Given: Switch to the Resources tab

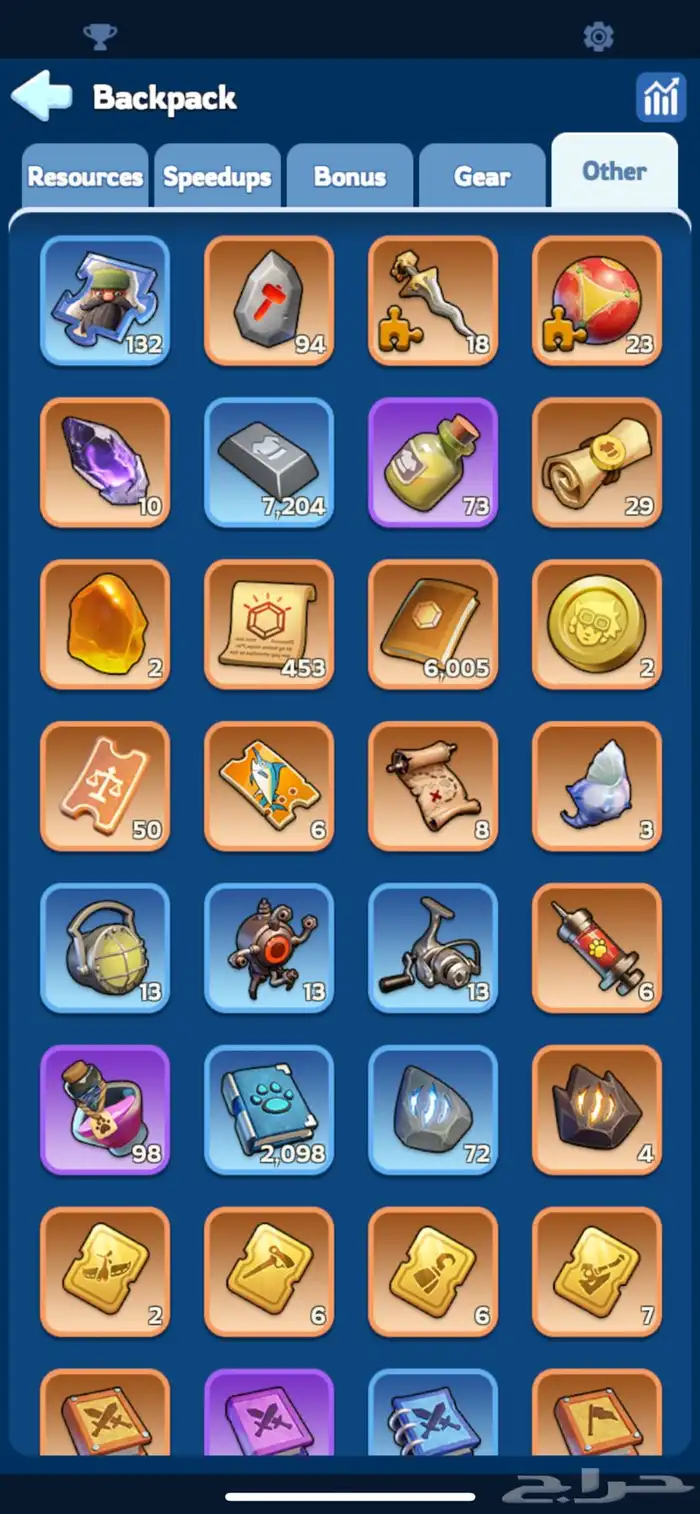Looking at the screenshot, I should (x=85, y=177).
